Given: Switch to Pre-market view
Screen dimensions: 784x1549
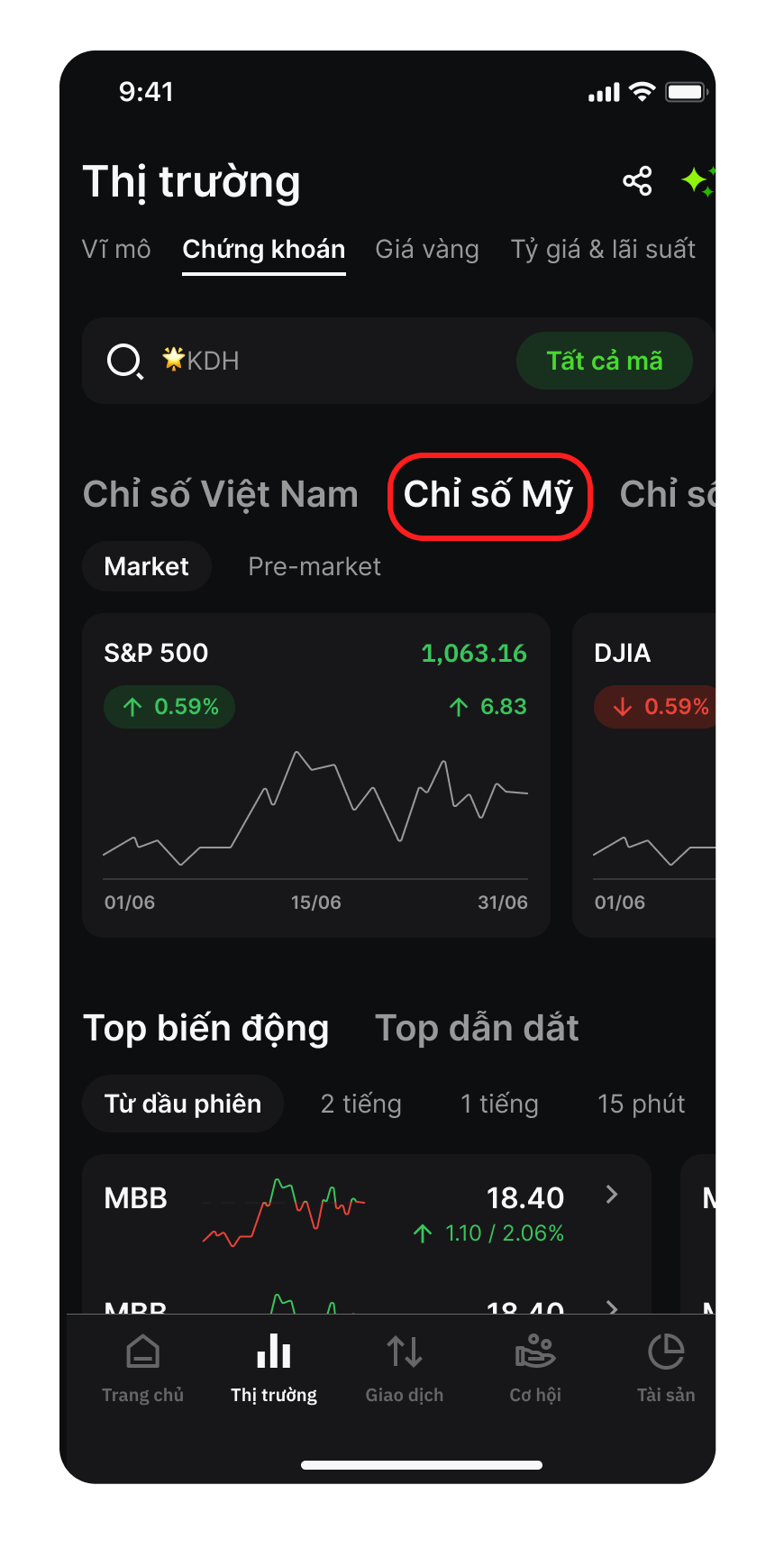Looking at the screenshot, I should pos(314,566).
